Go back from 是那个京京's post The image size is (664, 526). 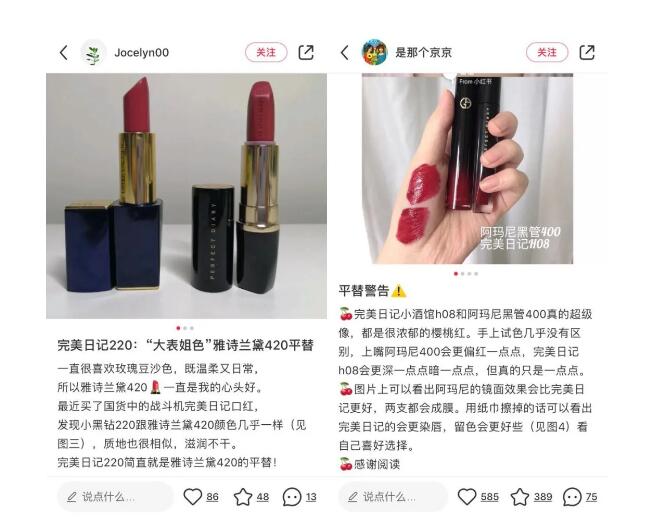point(345,53)
